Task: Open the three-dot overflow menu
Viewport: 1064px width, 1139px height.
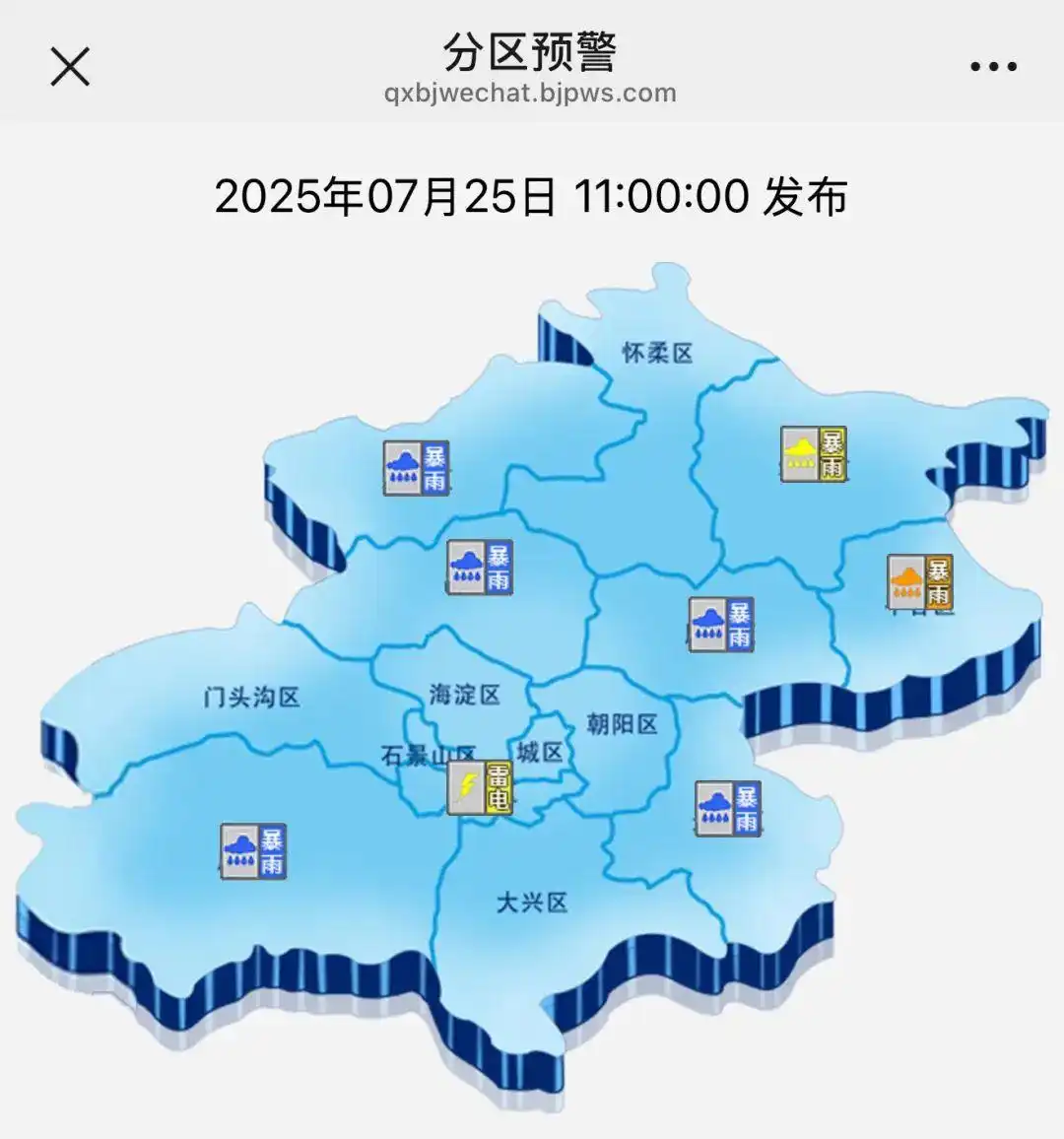Action: (993, 67)
